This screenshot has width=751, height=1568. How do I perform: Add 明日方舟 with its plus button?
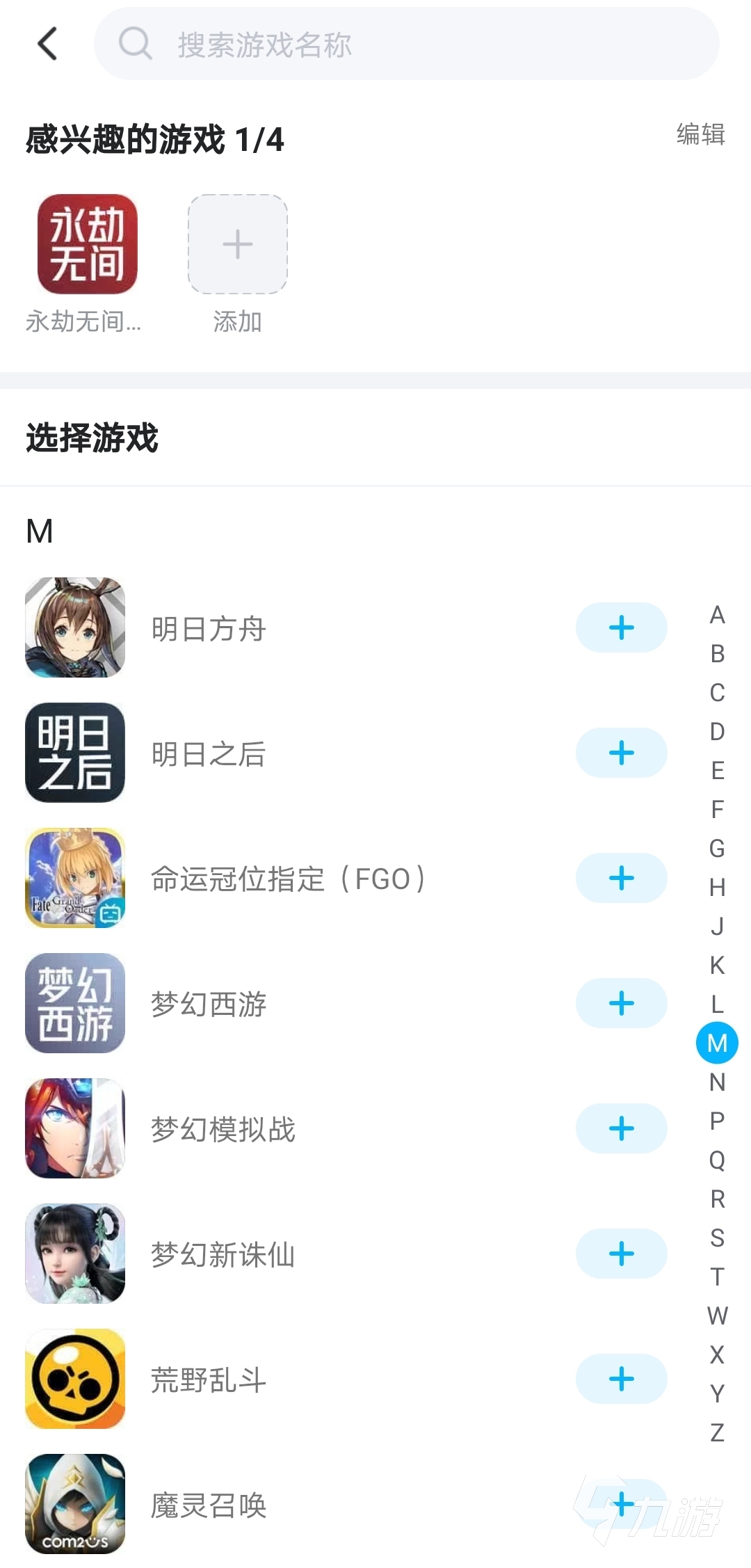621,627
